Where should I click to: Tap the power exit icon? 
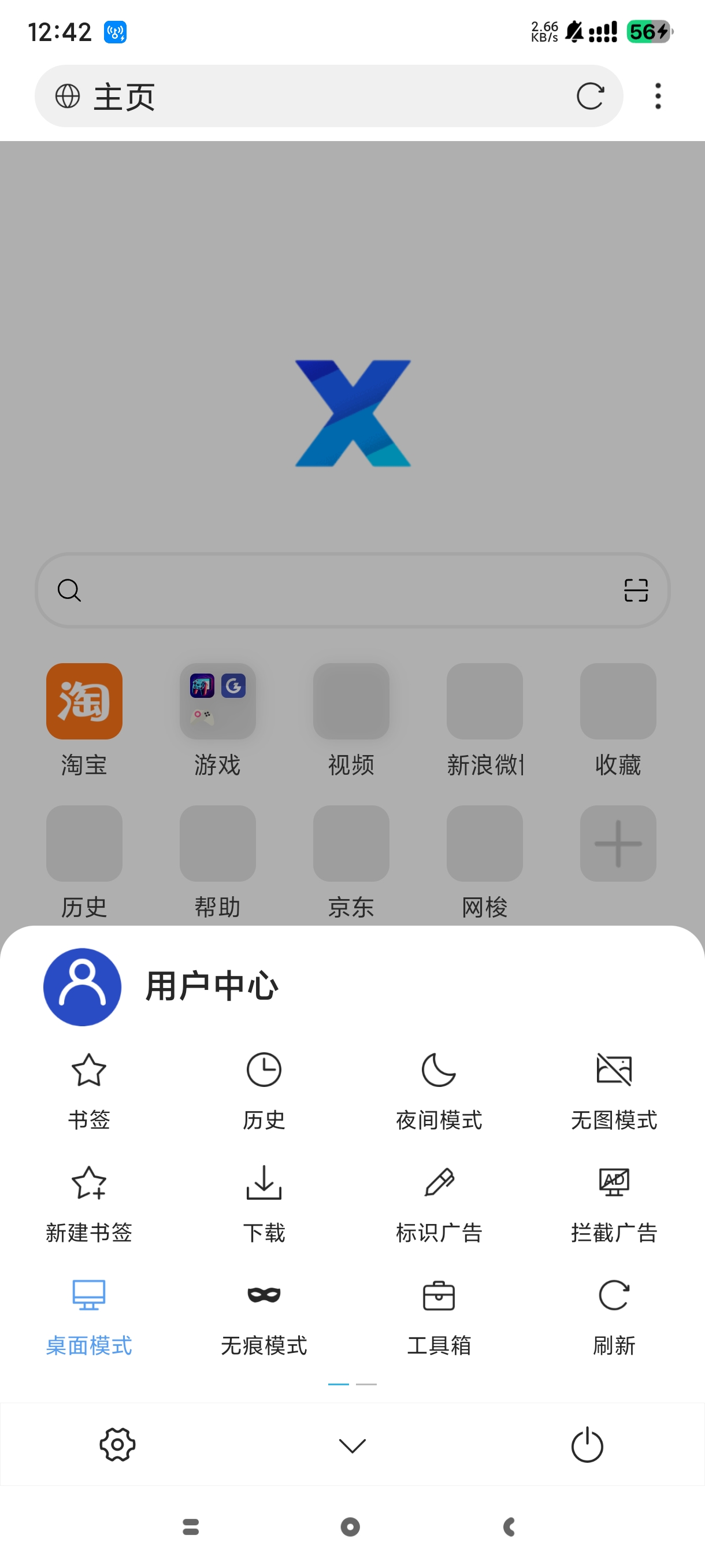click(587, 1444)
